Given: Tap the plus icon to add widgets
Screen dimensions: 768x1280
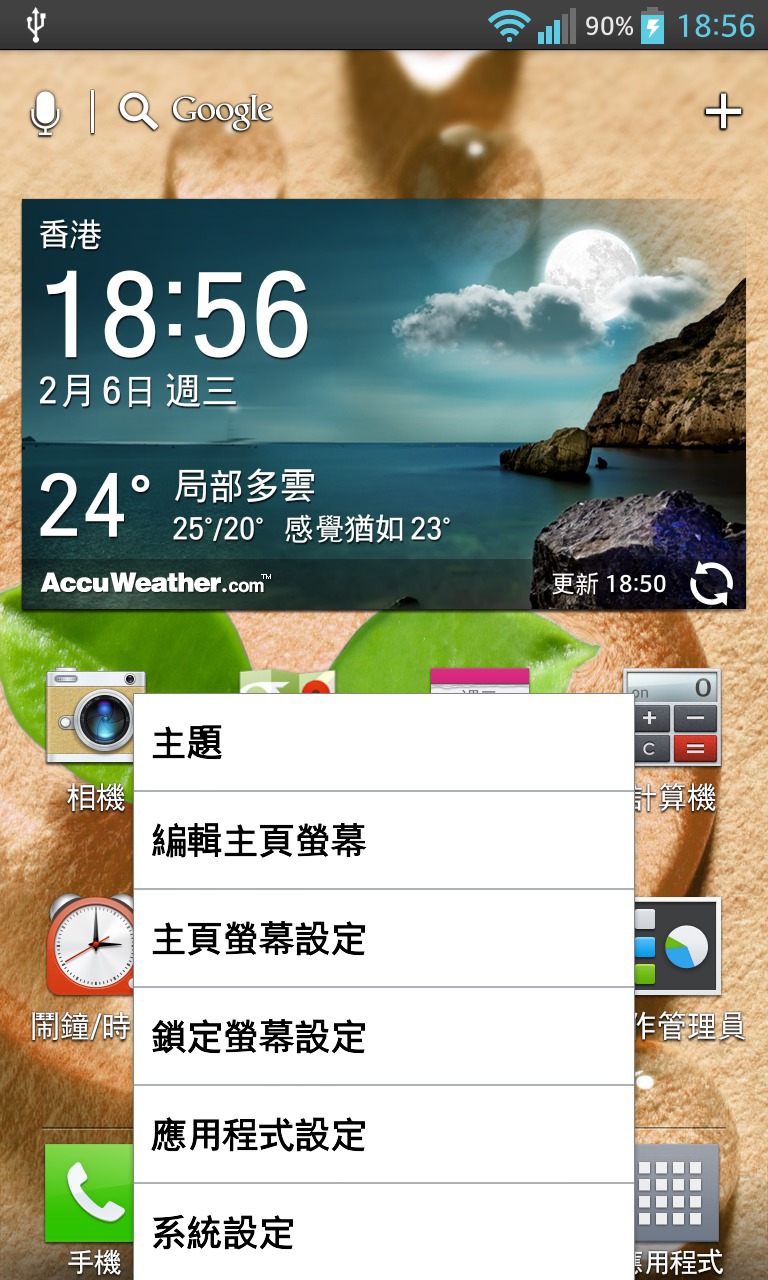Looking at the screenshot, I should [x=723, y=112].
